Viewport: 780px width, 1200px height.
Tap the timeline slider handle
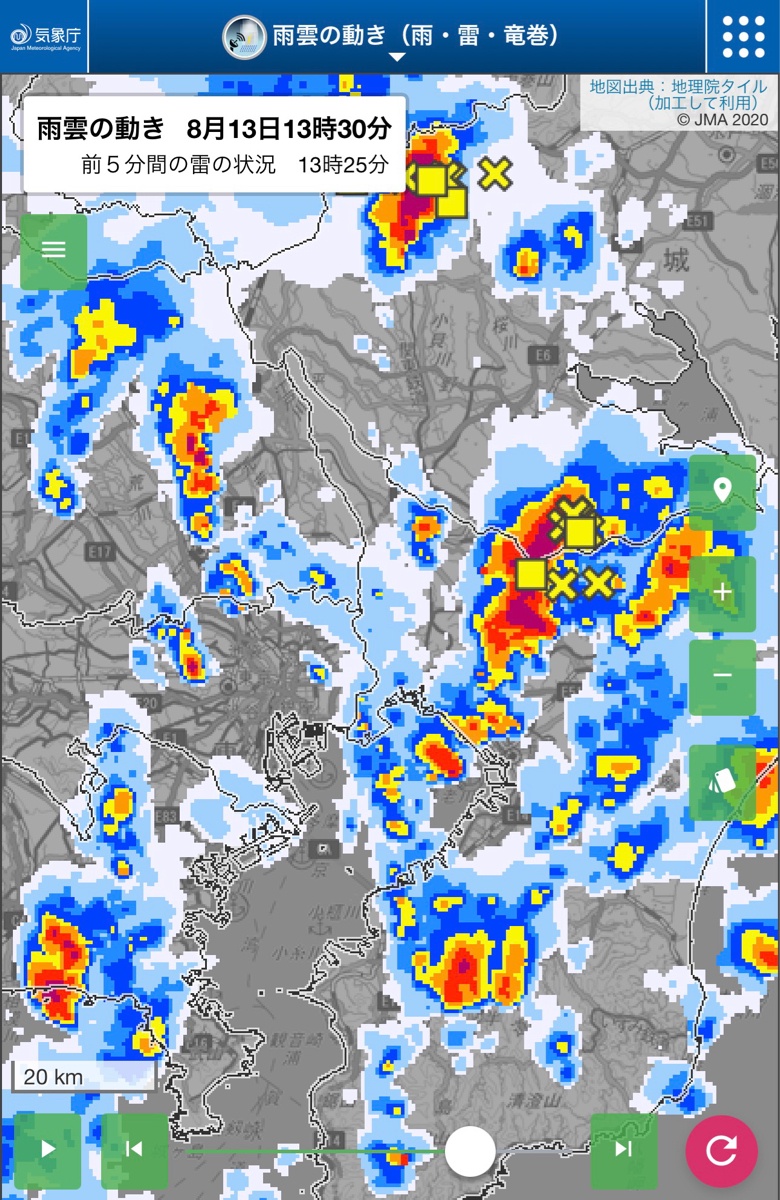[470, 1152]
